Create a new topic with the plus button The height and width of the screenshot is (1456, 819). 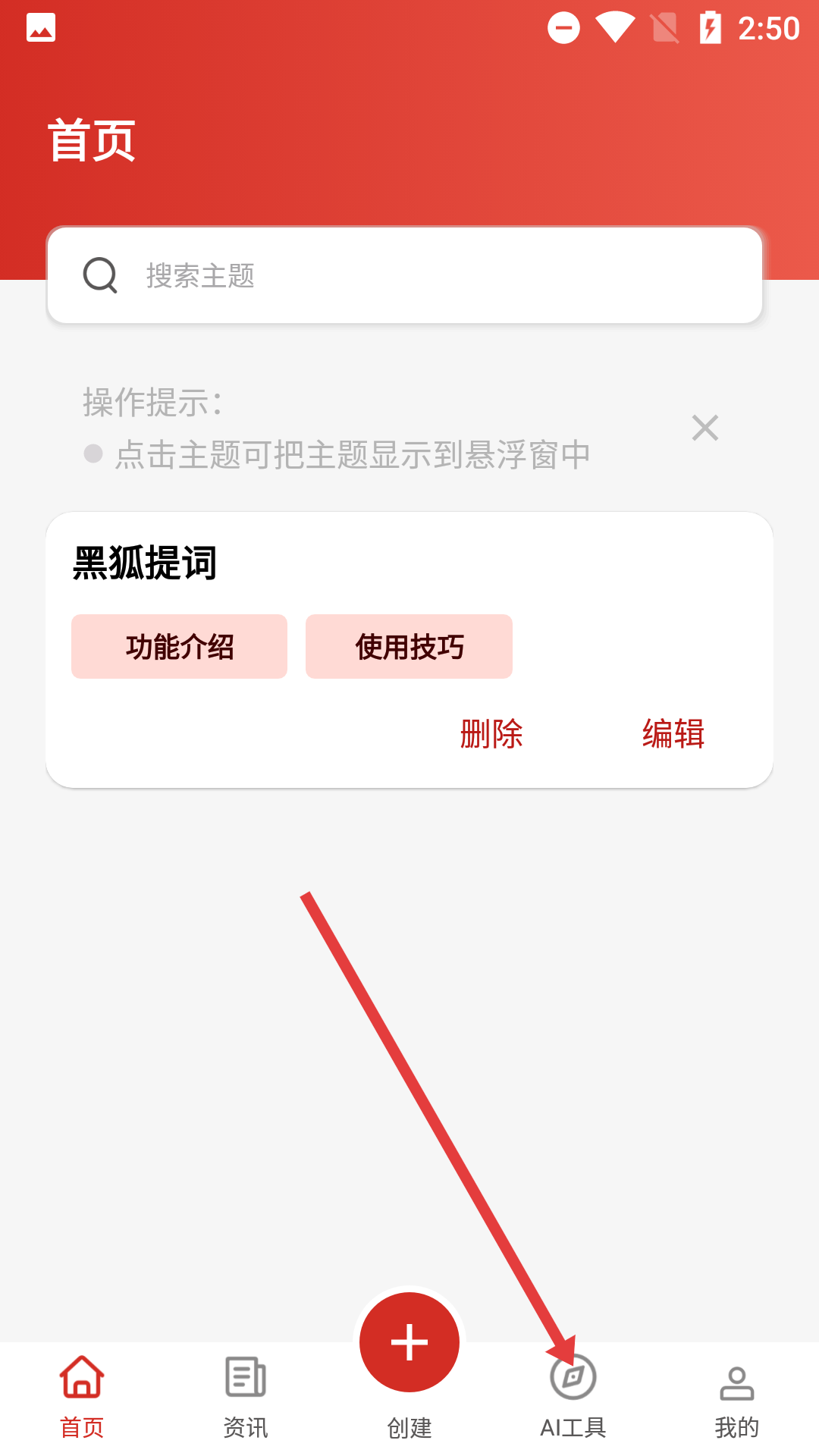pyautogui.click(x=409, y=1342)
